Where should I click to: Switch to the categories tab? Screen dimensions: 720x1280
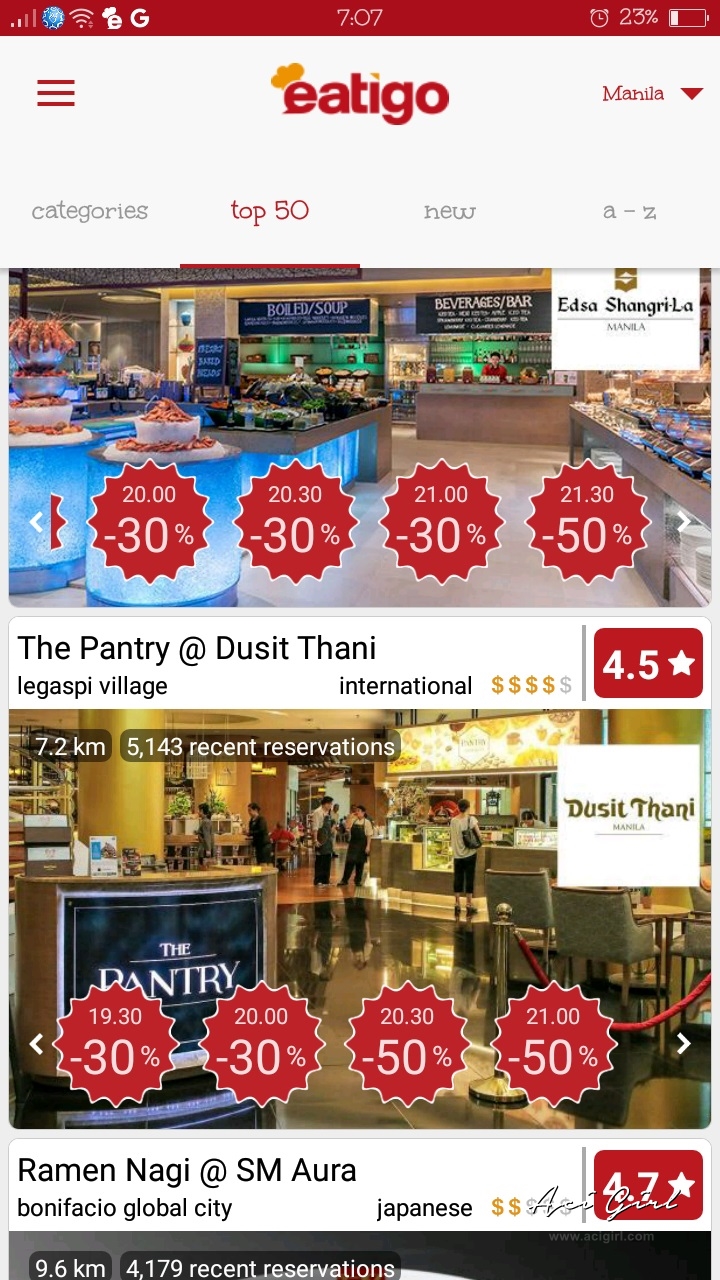(x=89, y=211)
